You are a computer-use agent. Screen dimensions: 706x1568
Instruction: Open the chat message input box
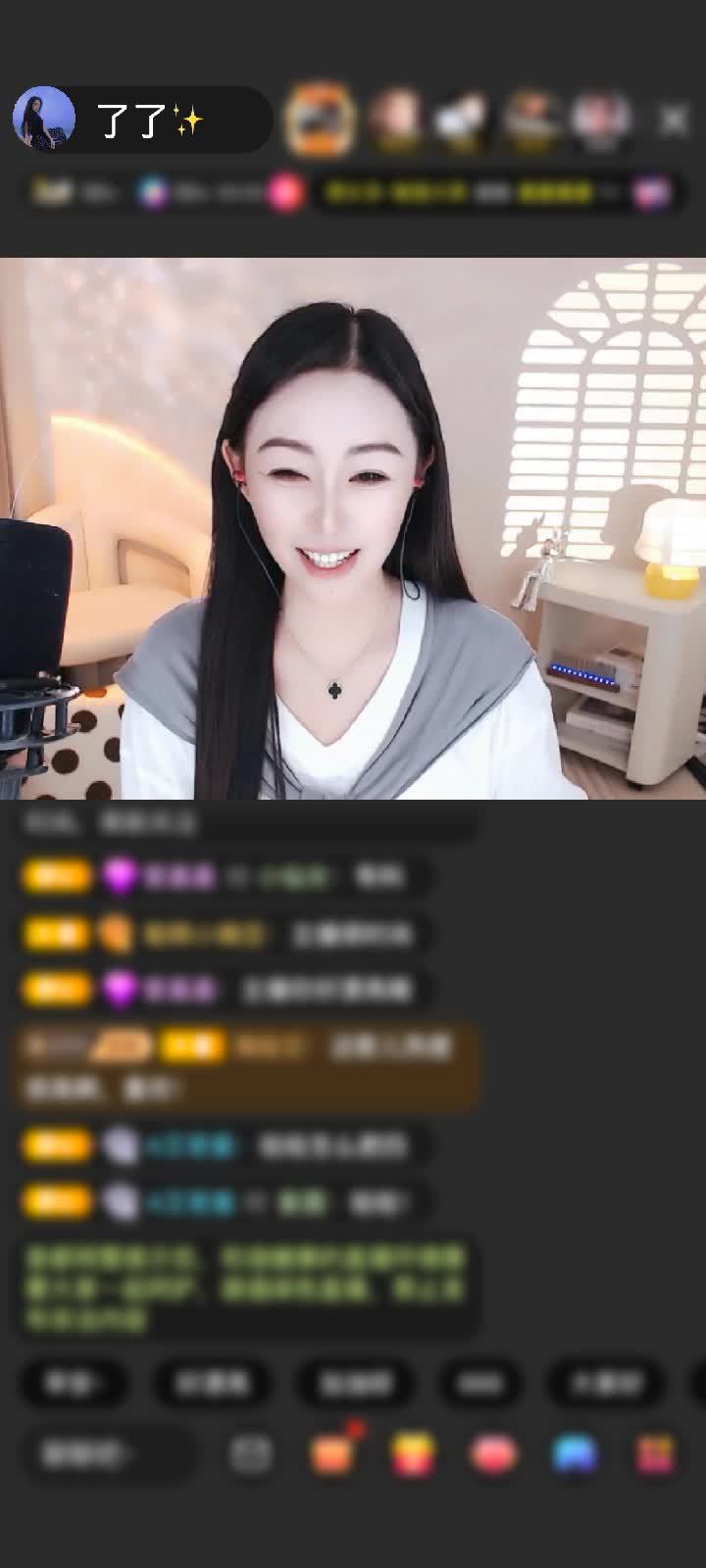tap(106, 1453)
